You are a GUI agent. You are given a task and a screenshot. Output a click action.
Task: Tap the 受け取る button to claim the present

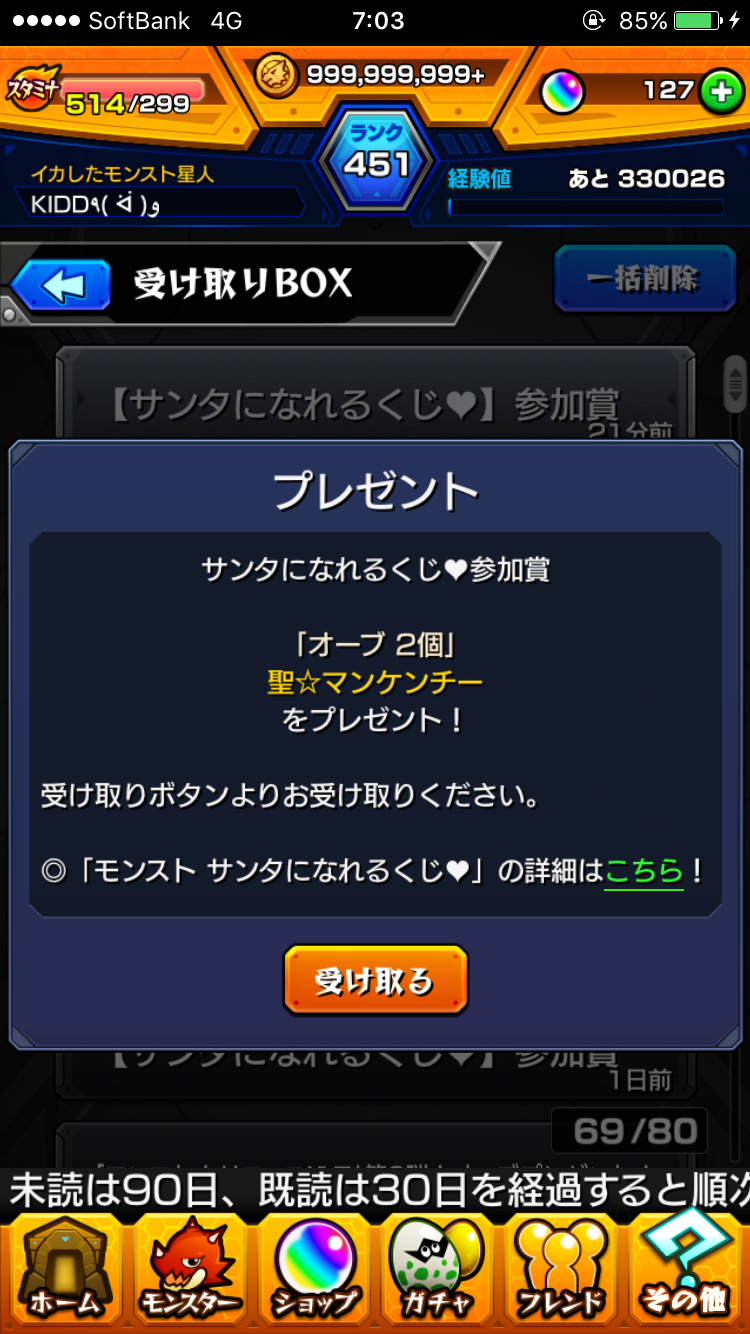pyautogui.click(x=375, y=980)
